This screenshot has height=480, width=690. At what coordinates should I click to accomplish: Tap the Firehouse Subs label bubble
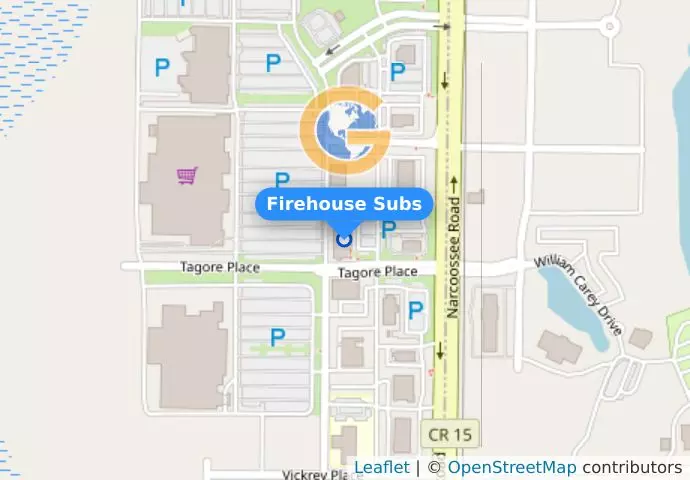tap(344, 204)
